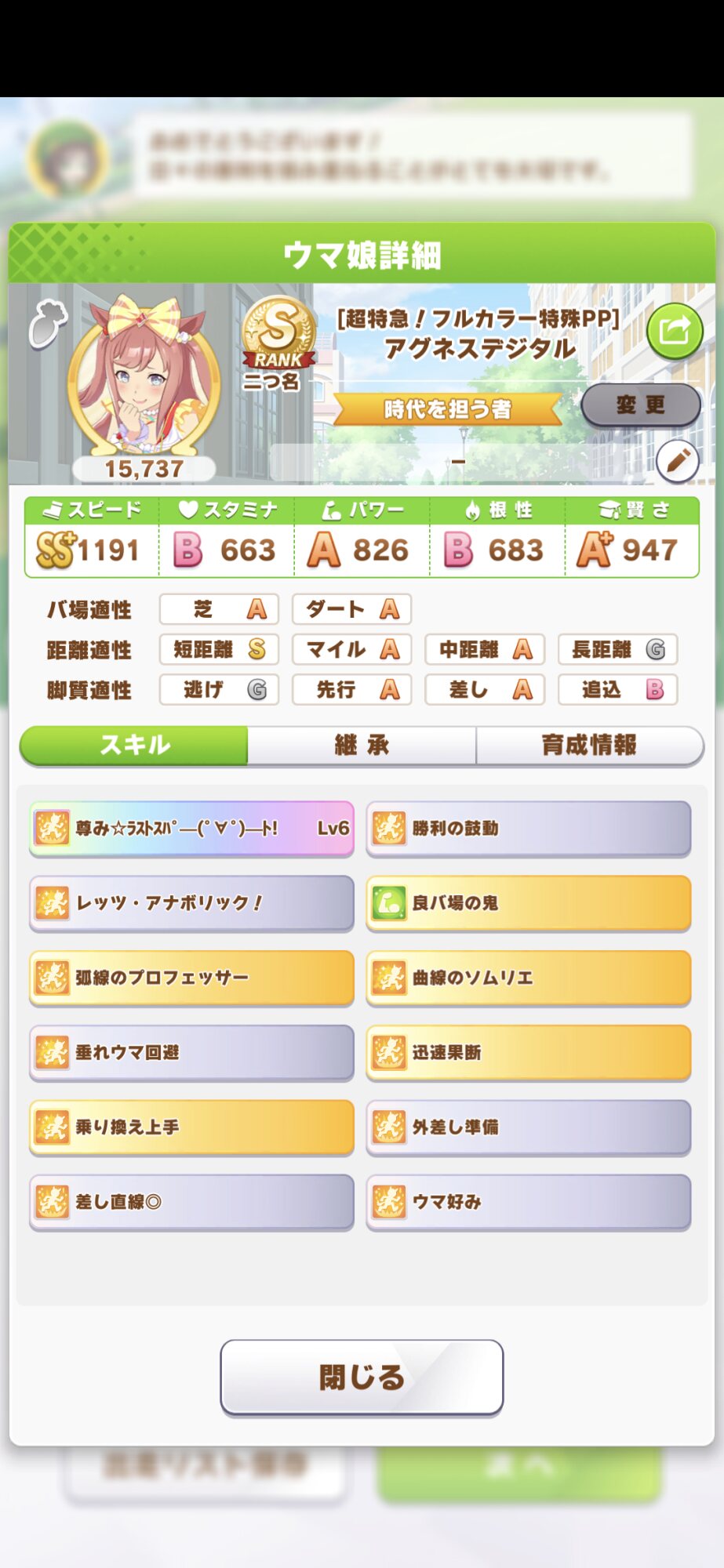Tap the 変更 title change button
724x1568 pixels.
pyautogui.click(x=640, y=405)
